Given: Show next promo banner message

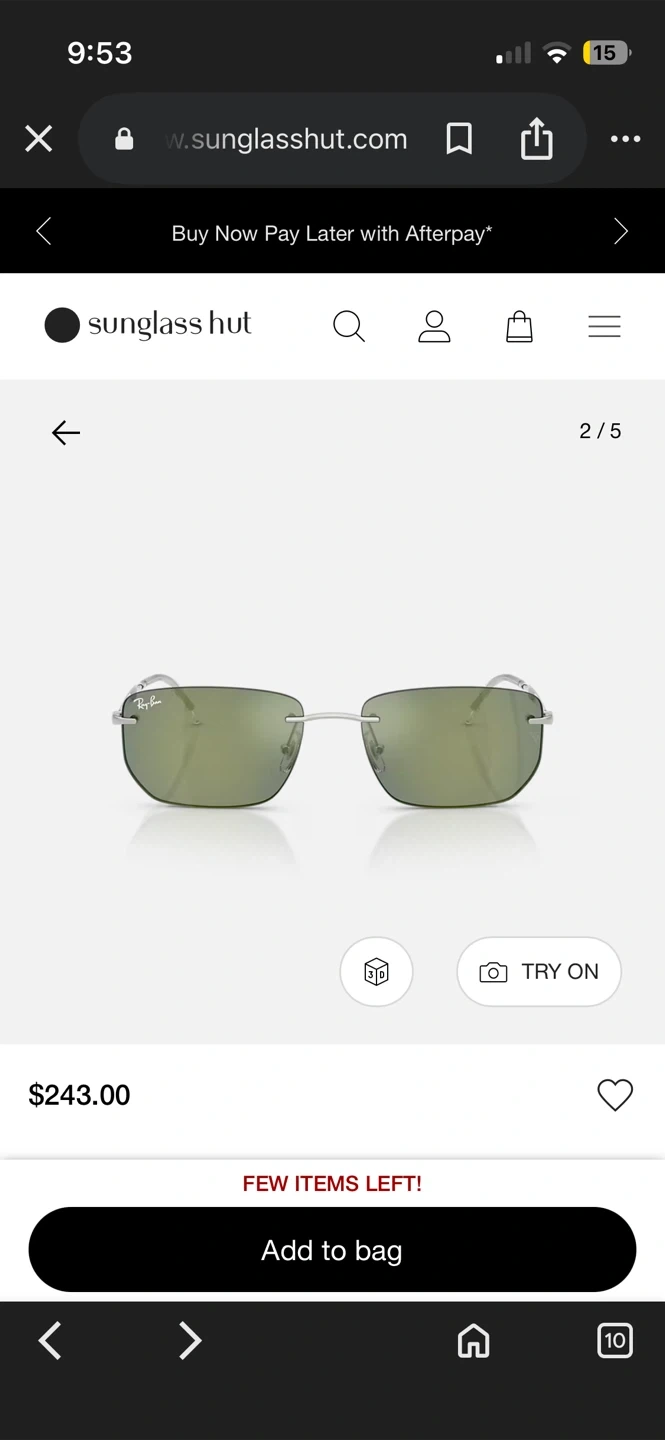Looking at the screenshot, I should (x=621, y=232).
